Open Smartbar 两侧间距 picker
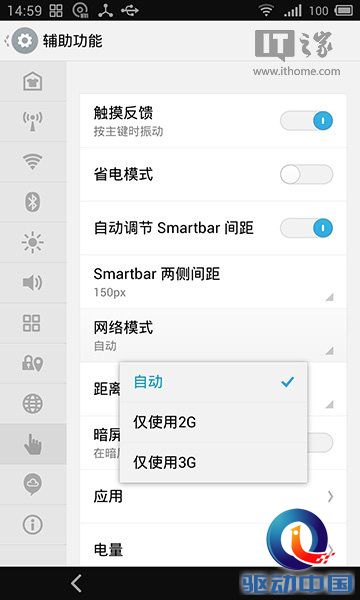The width and height of the screenshot is (360, 600). 213,282
